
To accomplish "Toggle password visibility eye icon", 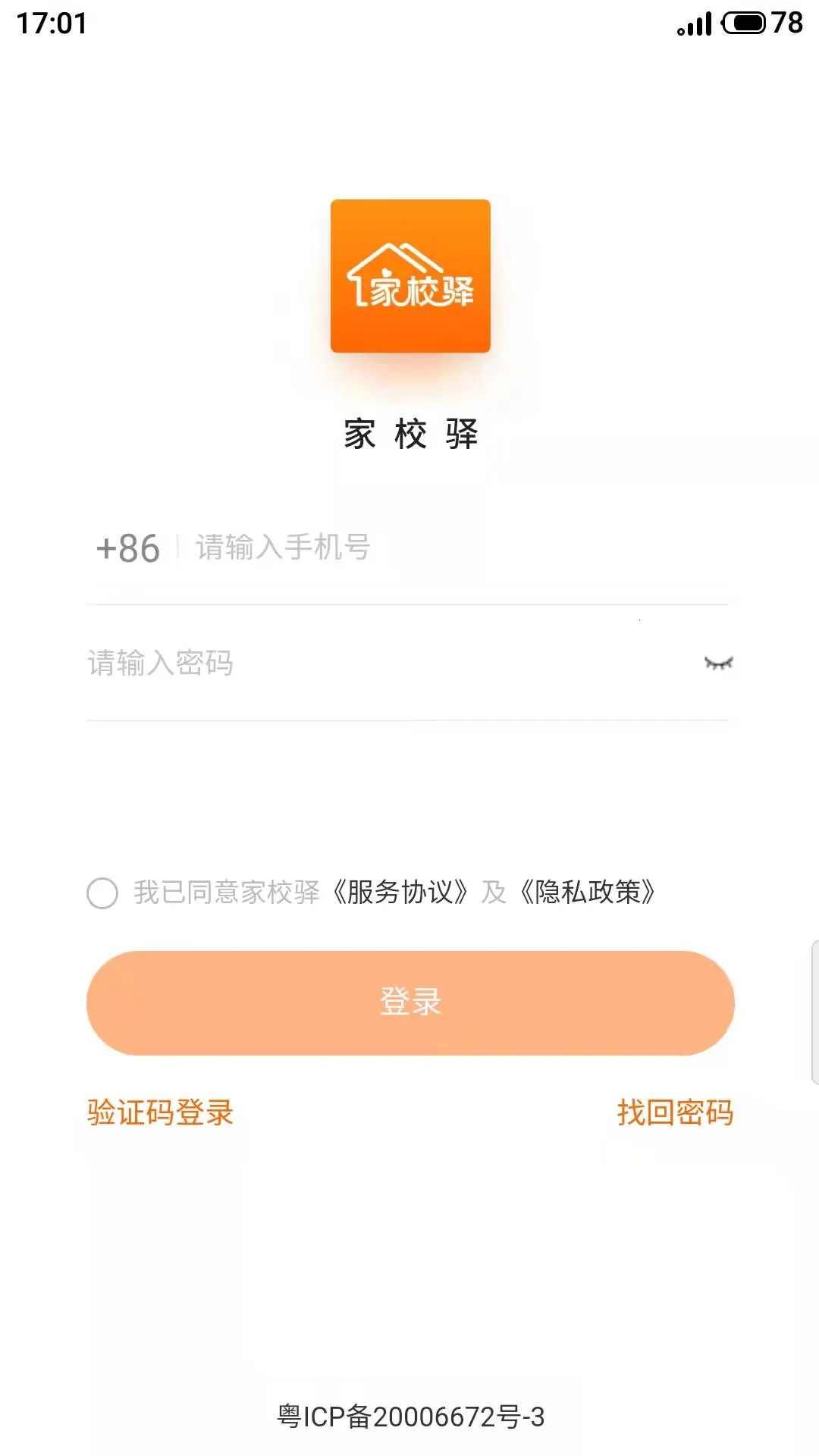I will click(x=718, y=664).
